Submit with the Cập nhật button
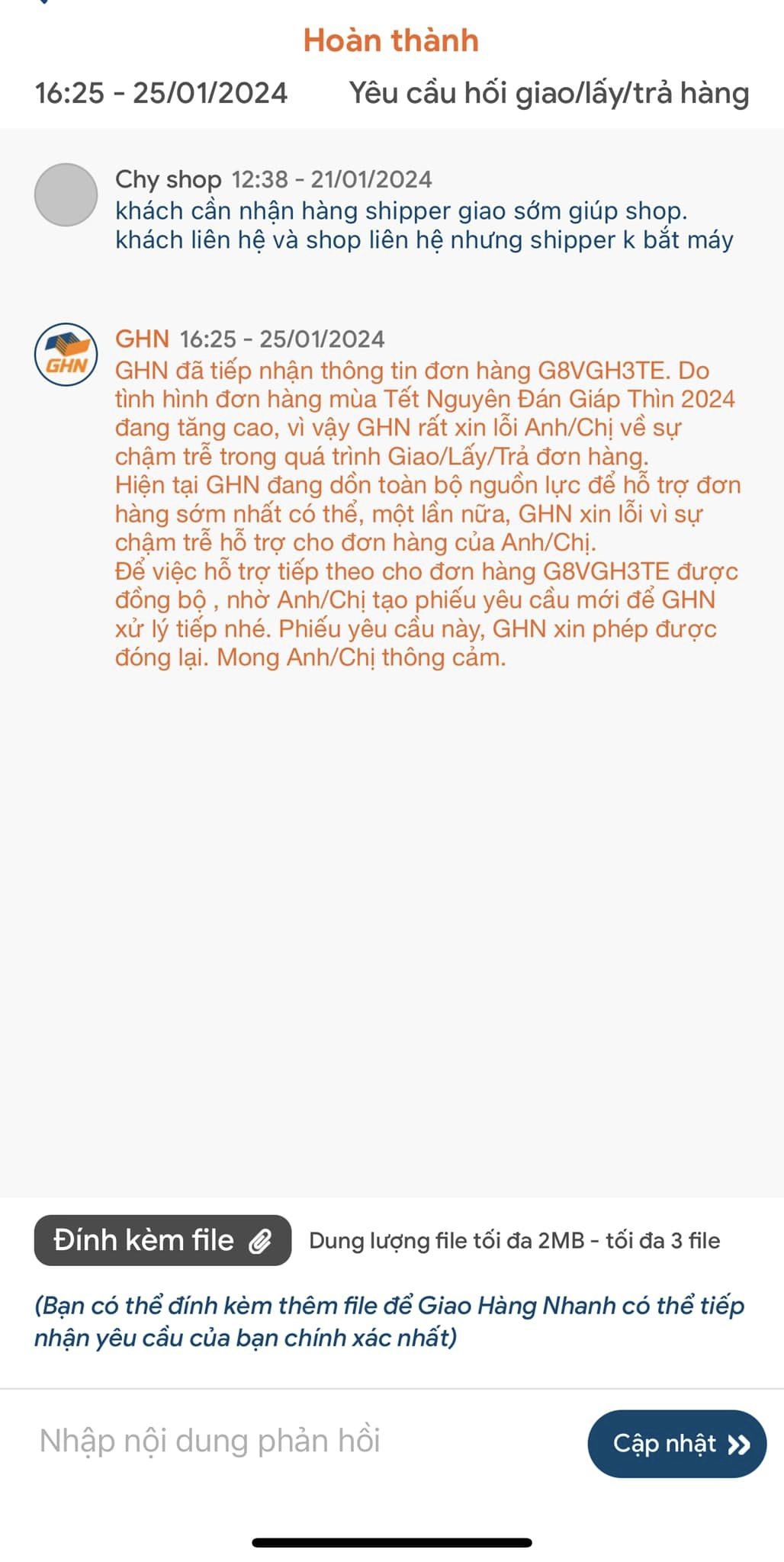Image resolution: width=784 pixels, height=1562 pixels. tap(676, 1444)
